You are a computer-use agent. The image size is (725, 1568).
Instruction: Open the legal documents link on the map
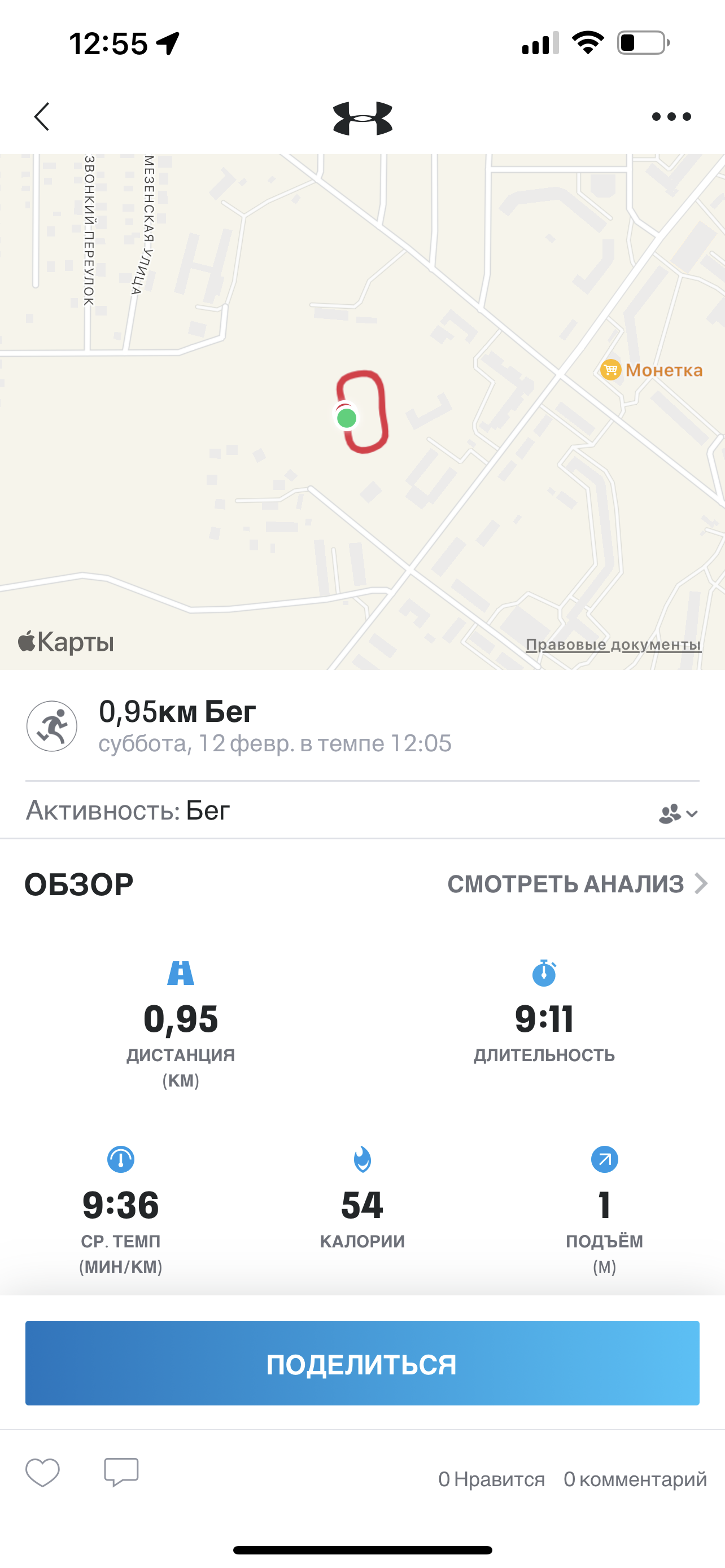pos(613,644)
